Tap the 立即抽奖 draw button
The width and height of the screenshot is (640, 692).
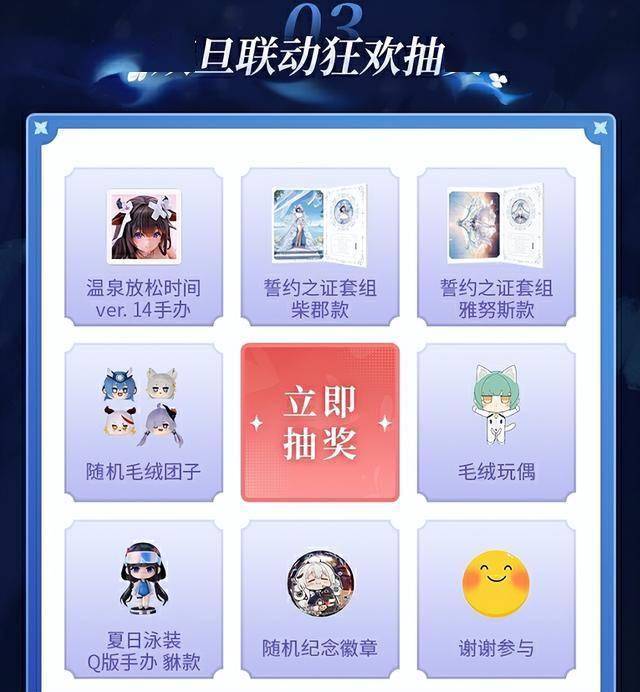(x=320, y=422)
